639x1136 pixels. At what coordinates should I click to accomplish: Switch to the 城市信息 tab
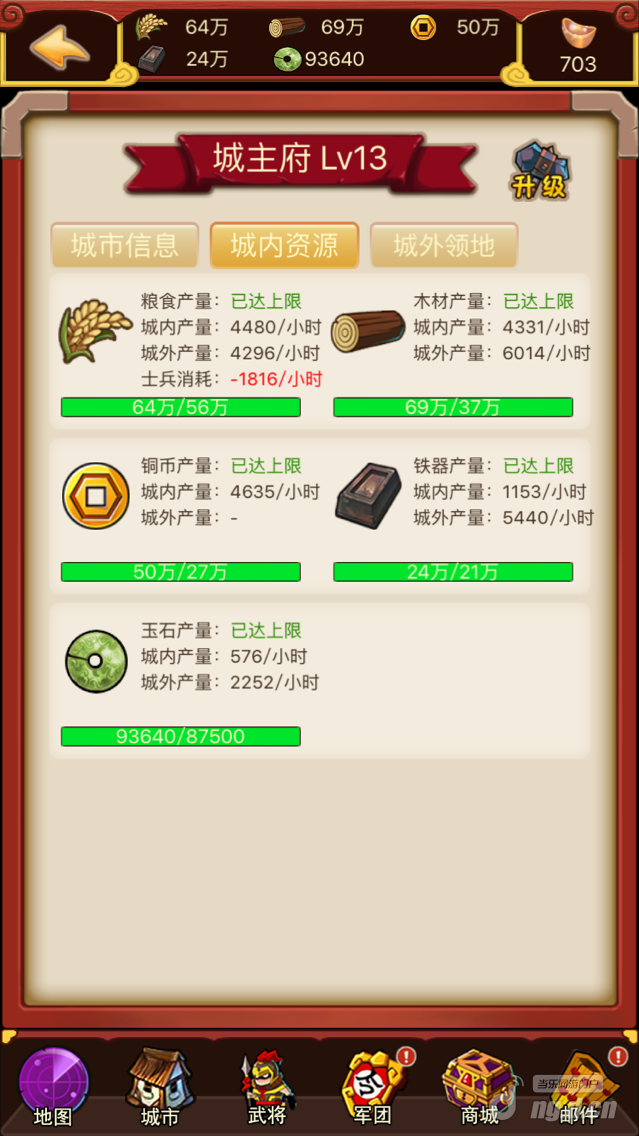pyautogui.click(x=124, y=245)
